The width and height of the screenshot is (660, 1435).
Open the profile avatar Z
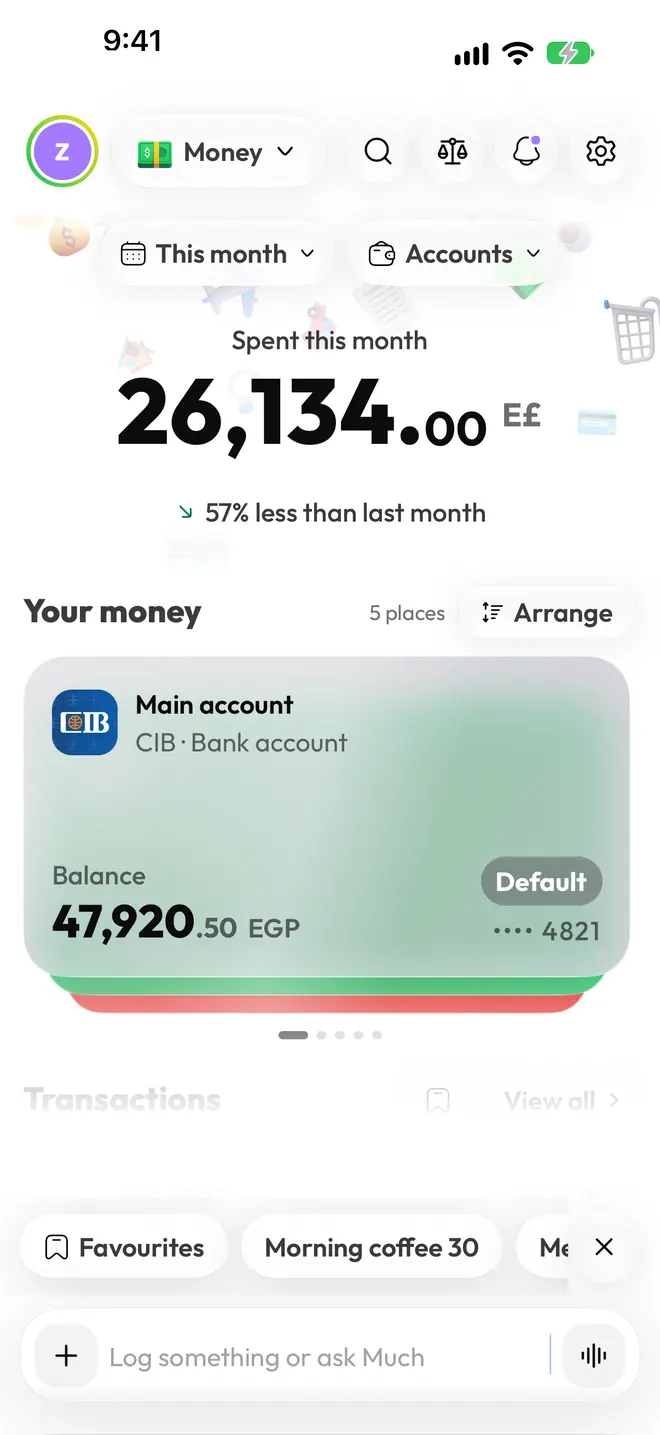coord(62,152)
